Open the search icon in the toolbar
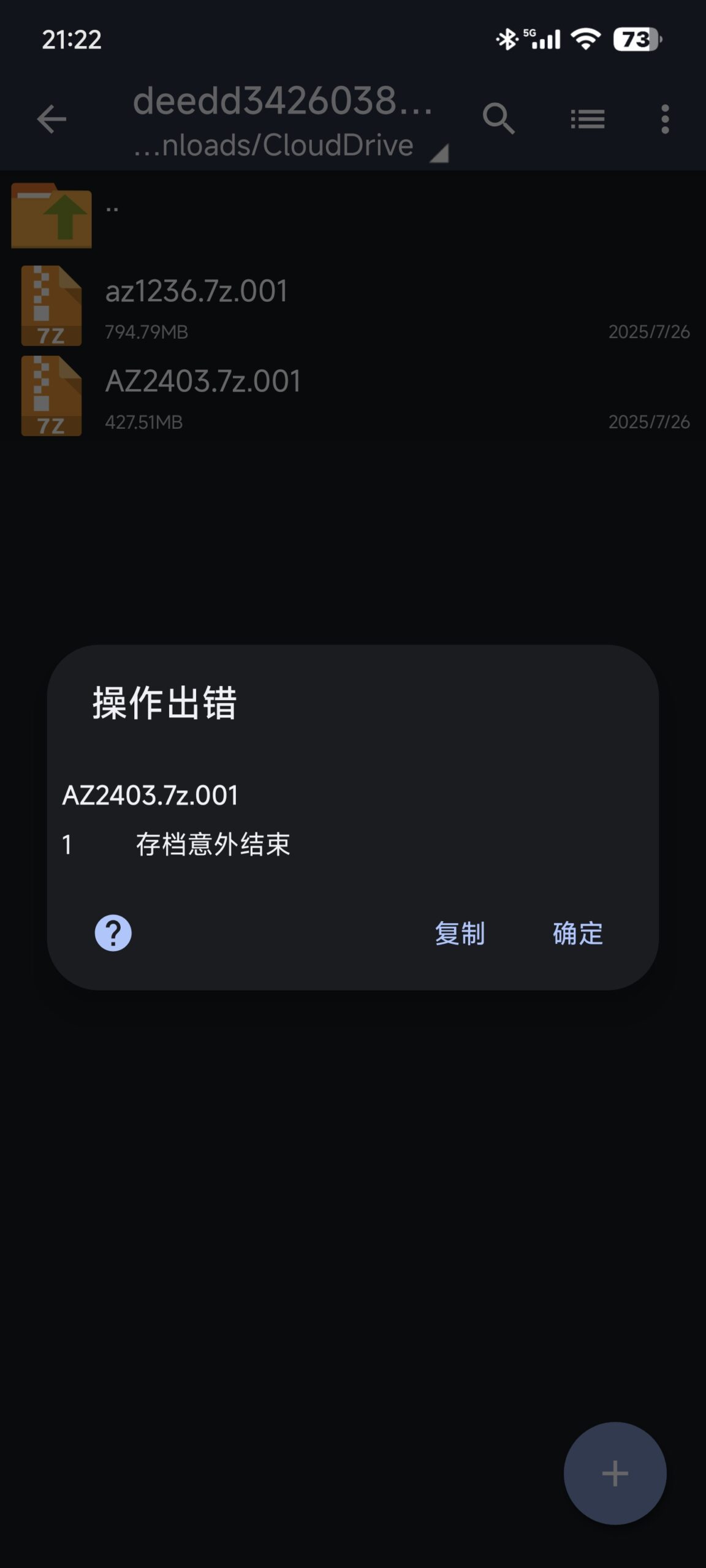706x1568 pixels. click(499, 120)
